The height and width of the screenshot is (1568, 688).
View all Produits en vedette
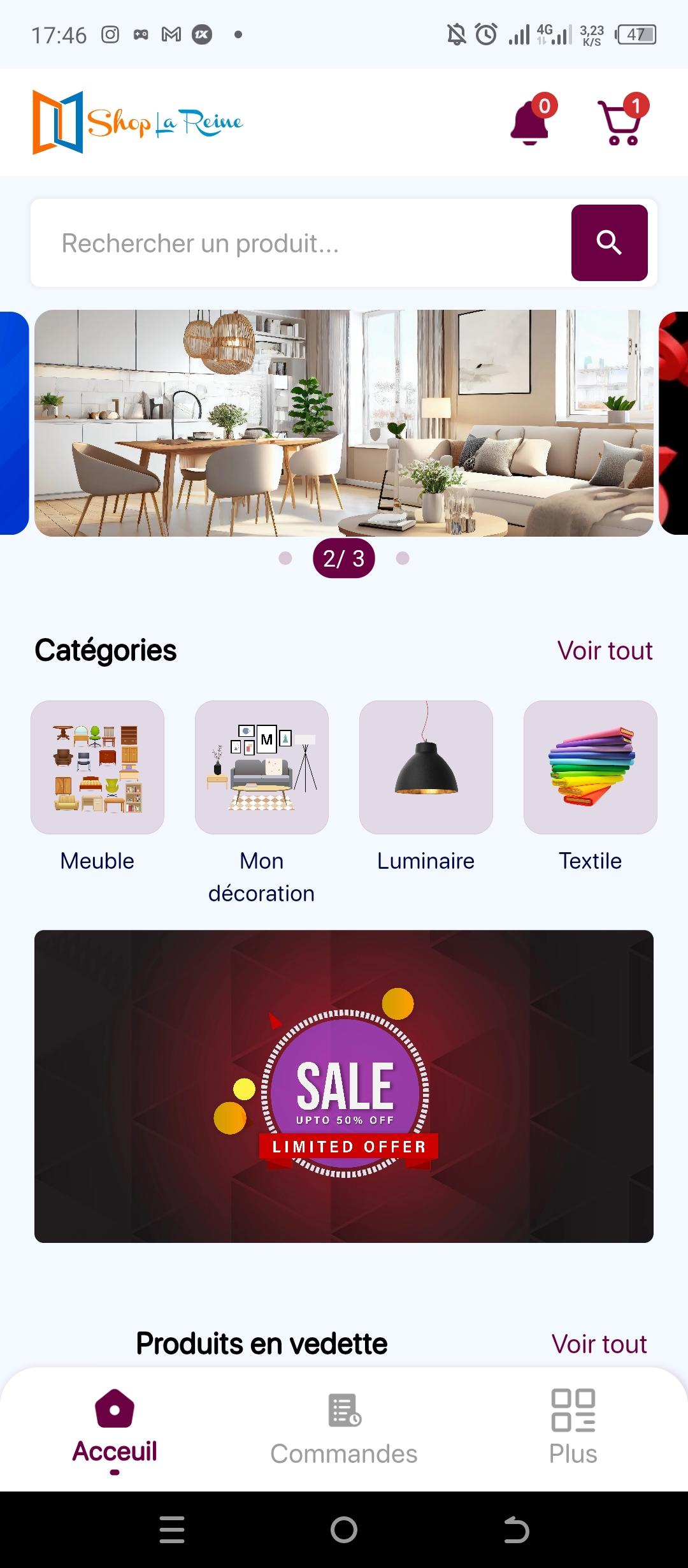[x=599, y=1344]
